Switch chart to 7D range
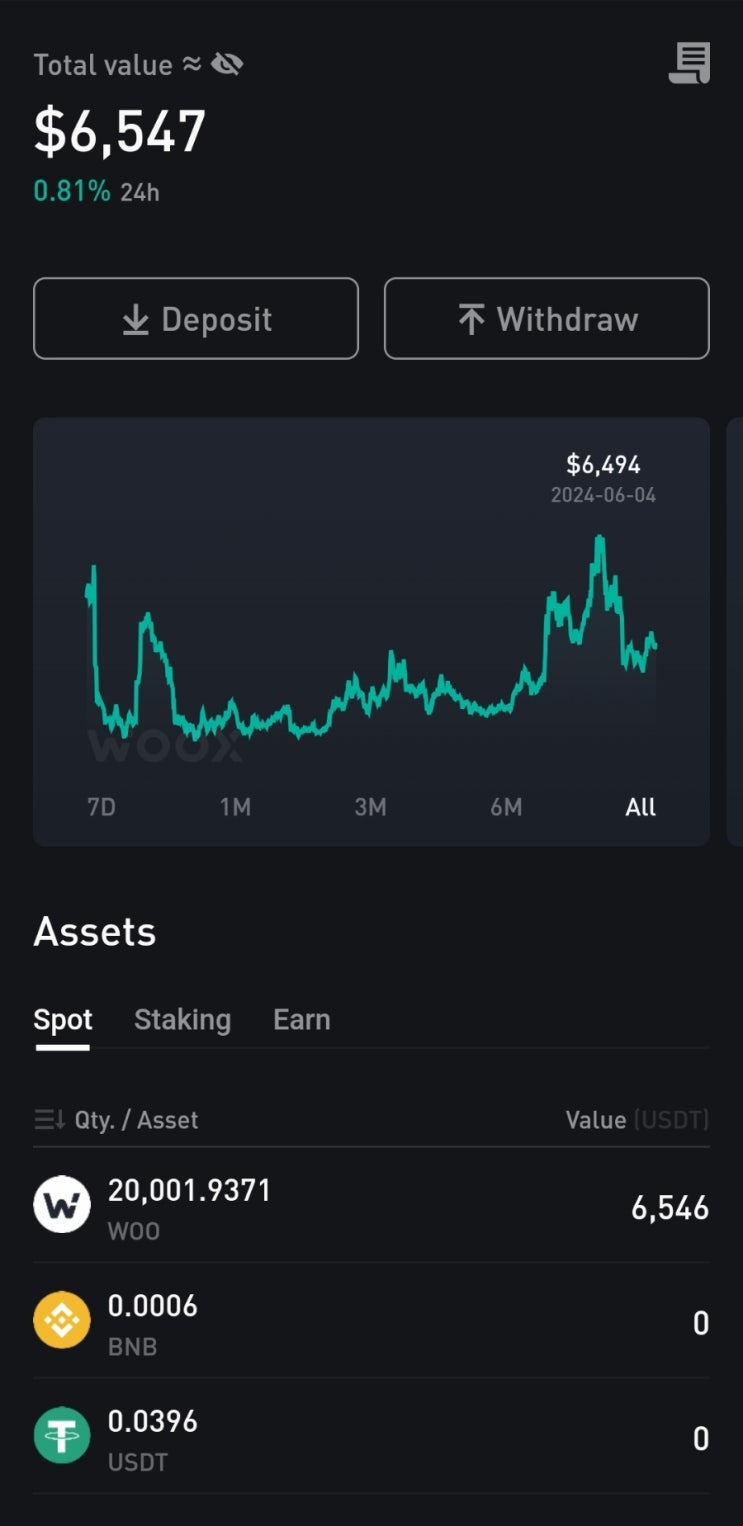Image resolution: width=743 pixels, height=1526 pixels. (101, 807)
